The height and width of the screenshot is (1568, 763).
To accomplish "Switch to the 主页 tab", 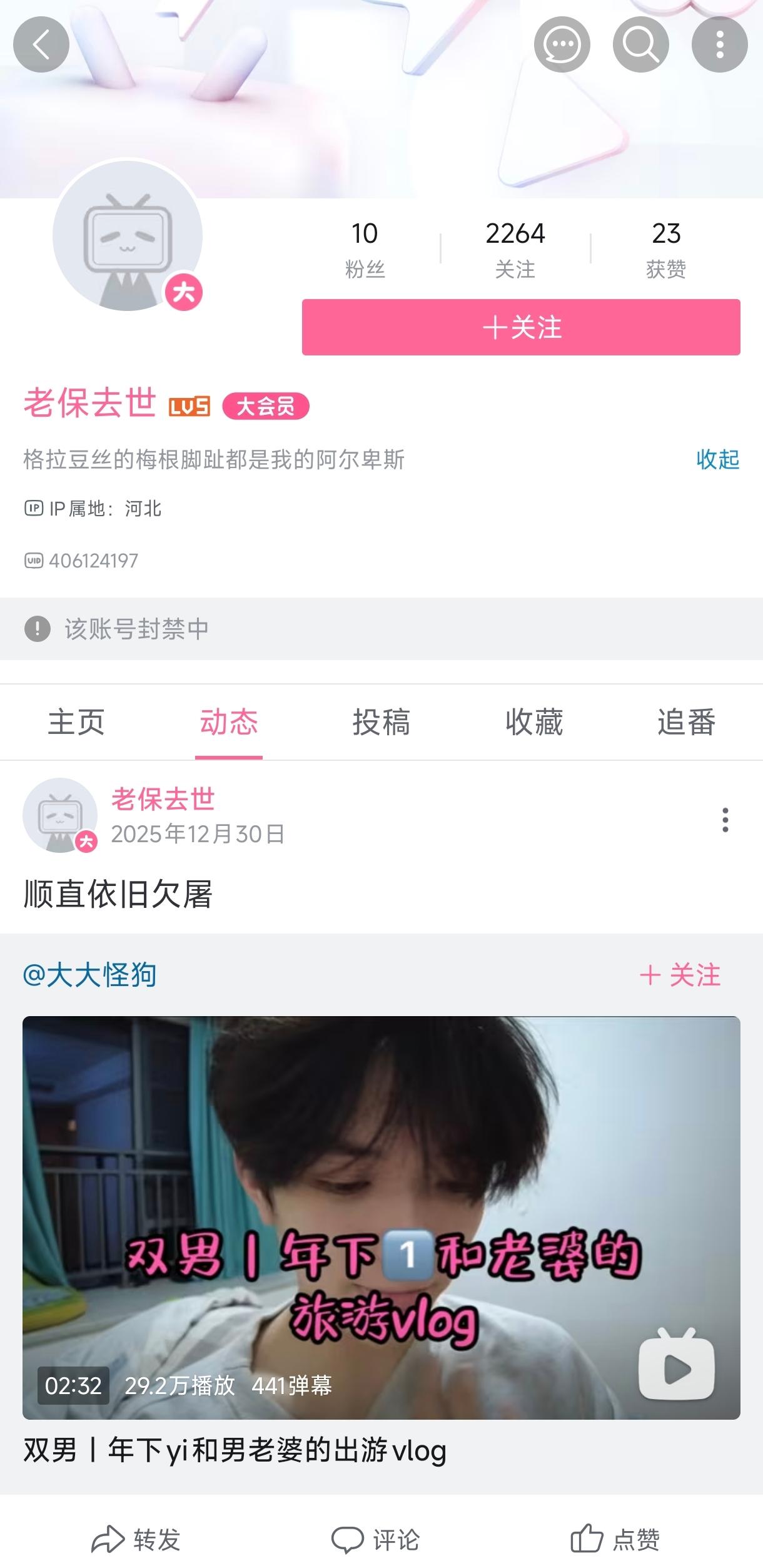I will 76,722.
